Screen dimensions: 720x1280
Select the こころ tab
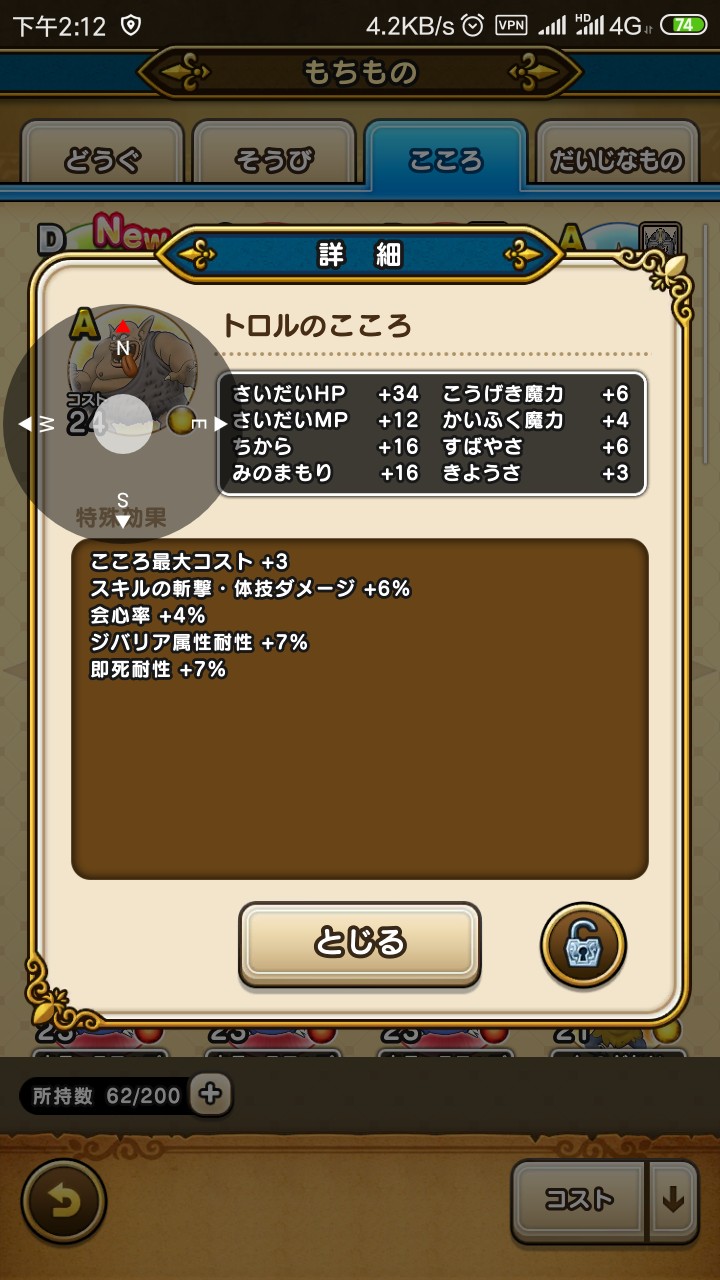point(445,159)
